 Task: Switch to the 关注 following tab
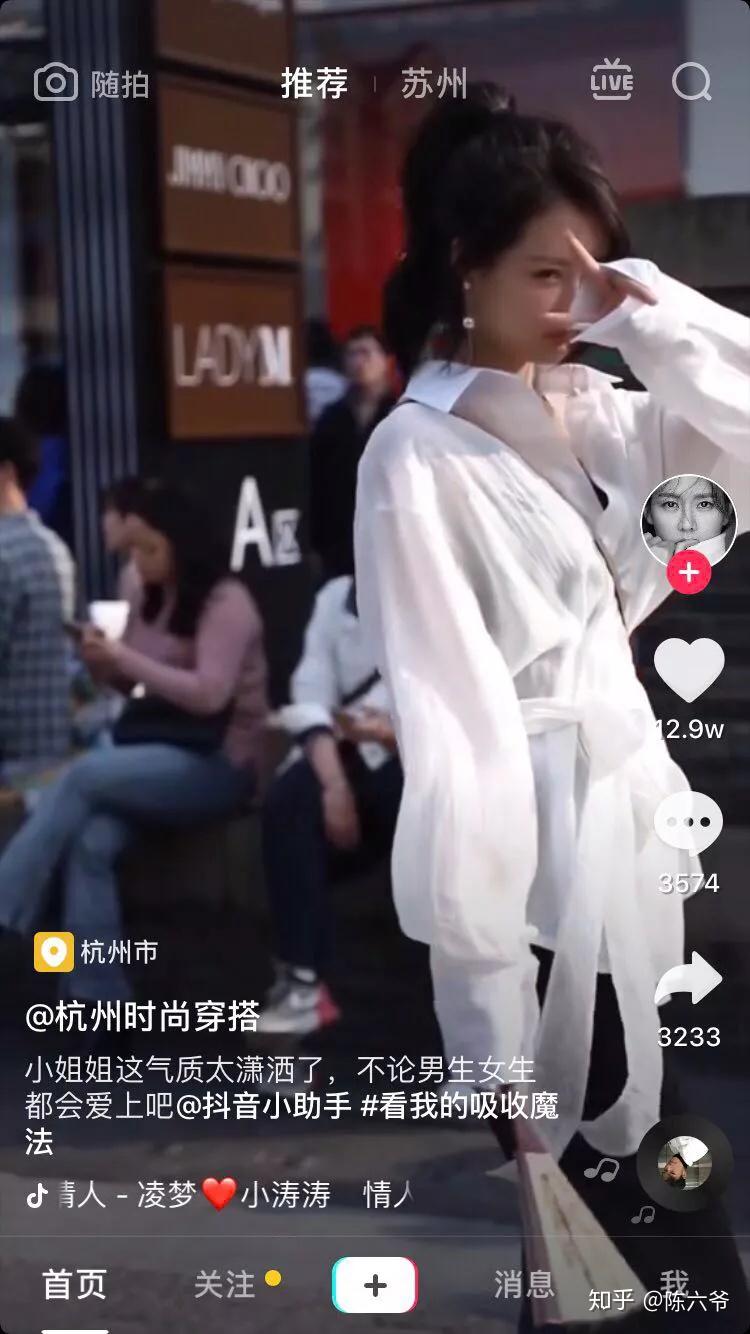(x=226, y=1285)
